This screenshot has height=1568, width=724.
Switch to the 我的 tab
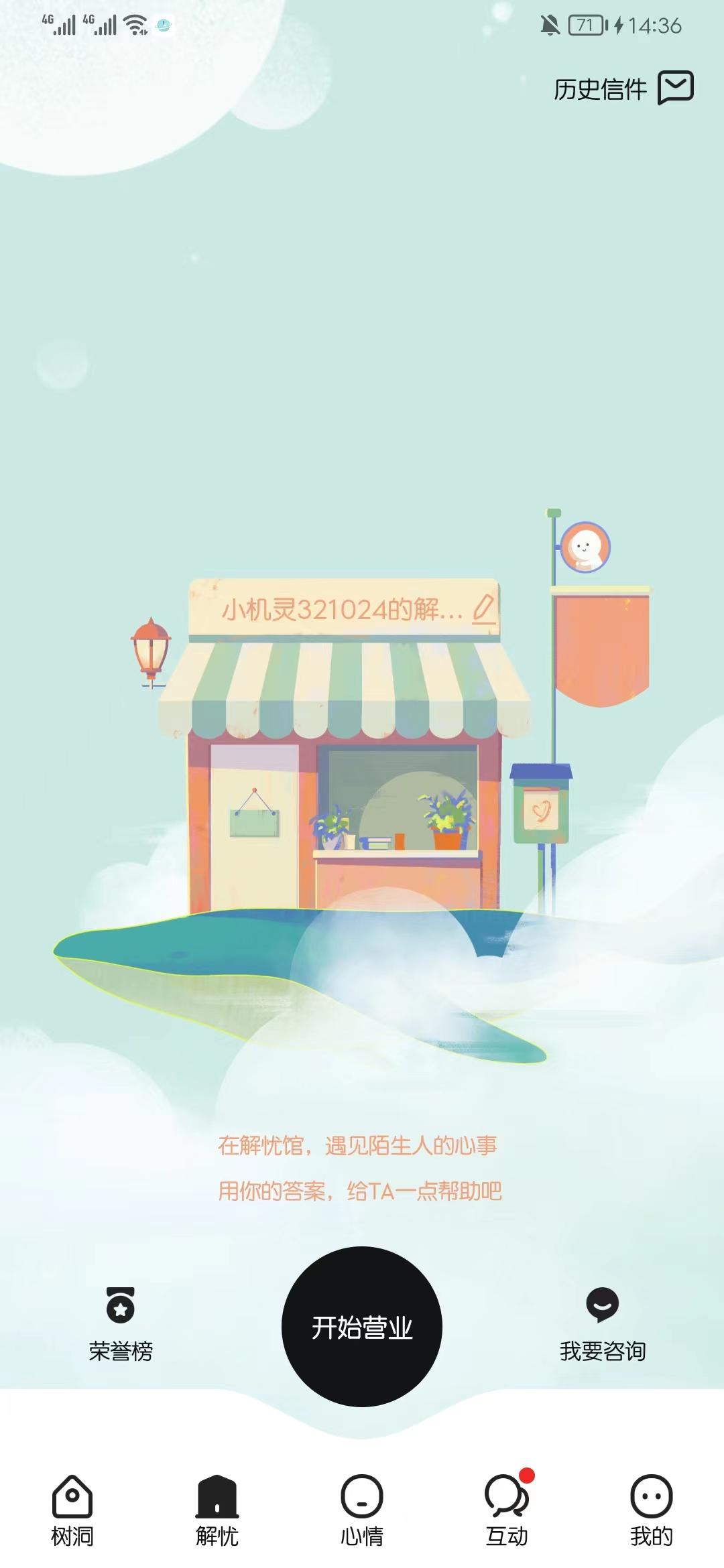pos(652,1510)
